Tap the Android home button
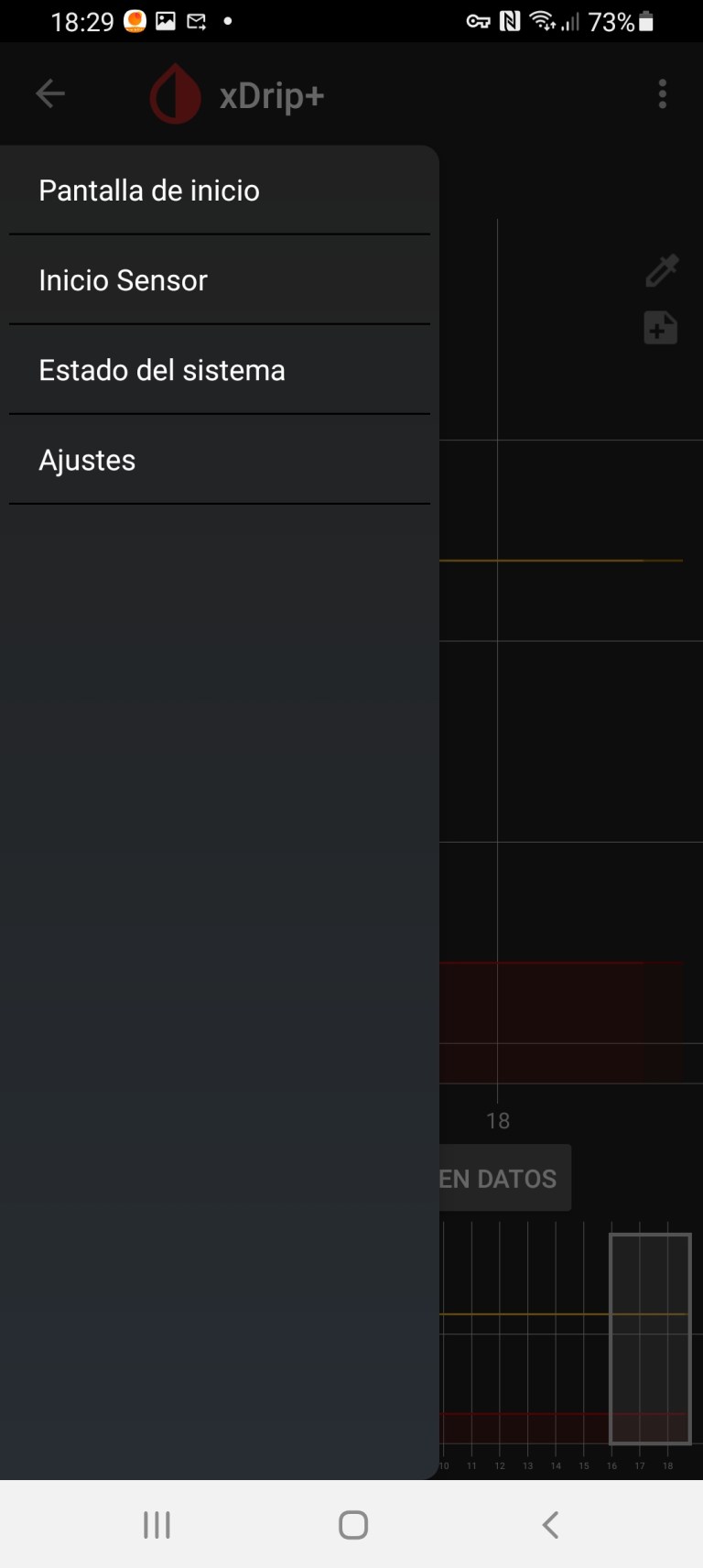 (351, 1524)
